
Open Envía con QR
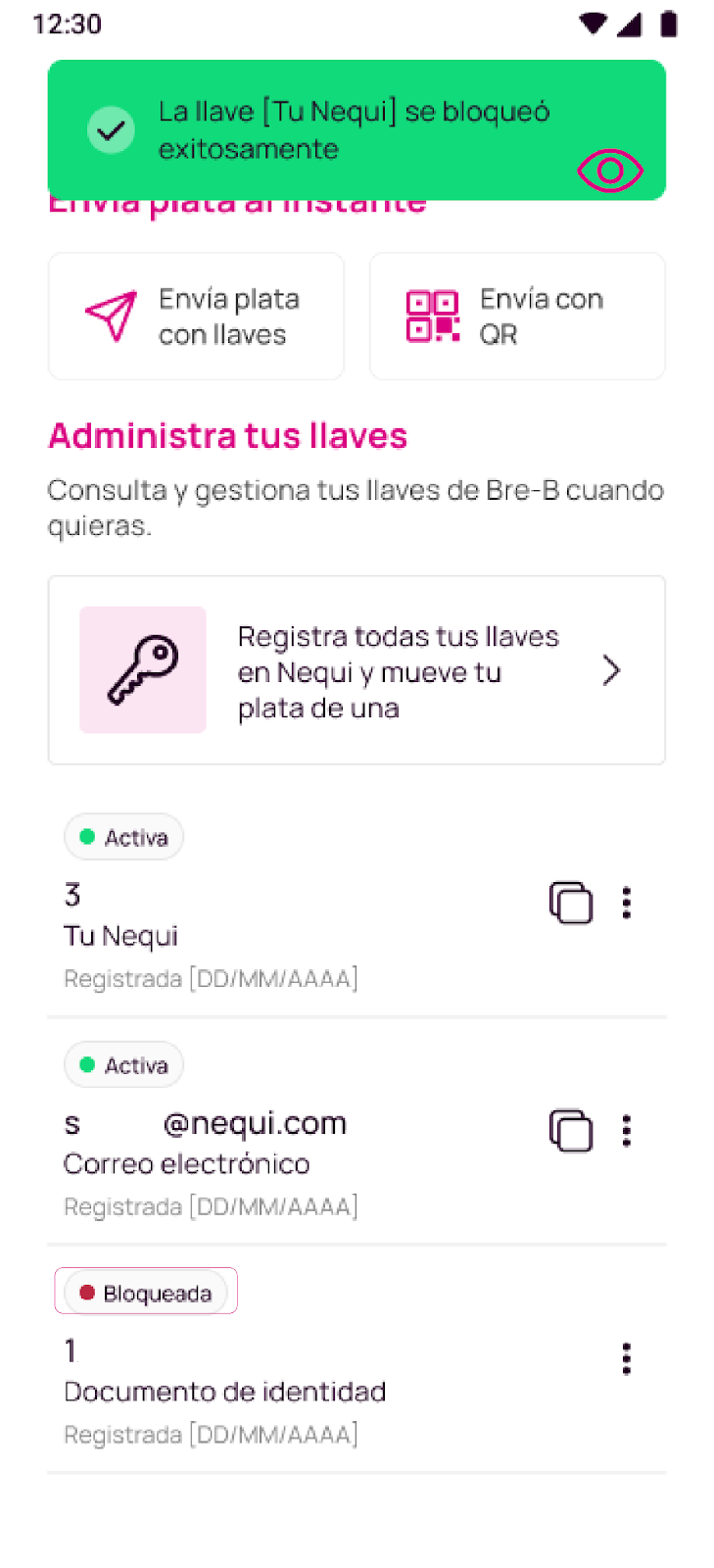tap(516, 316)
